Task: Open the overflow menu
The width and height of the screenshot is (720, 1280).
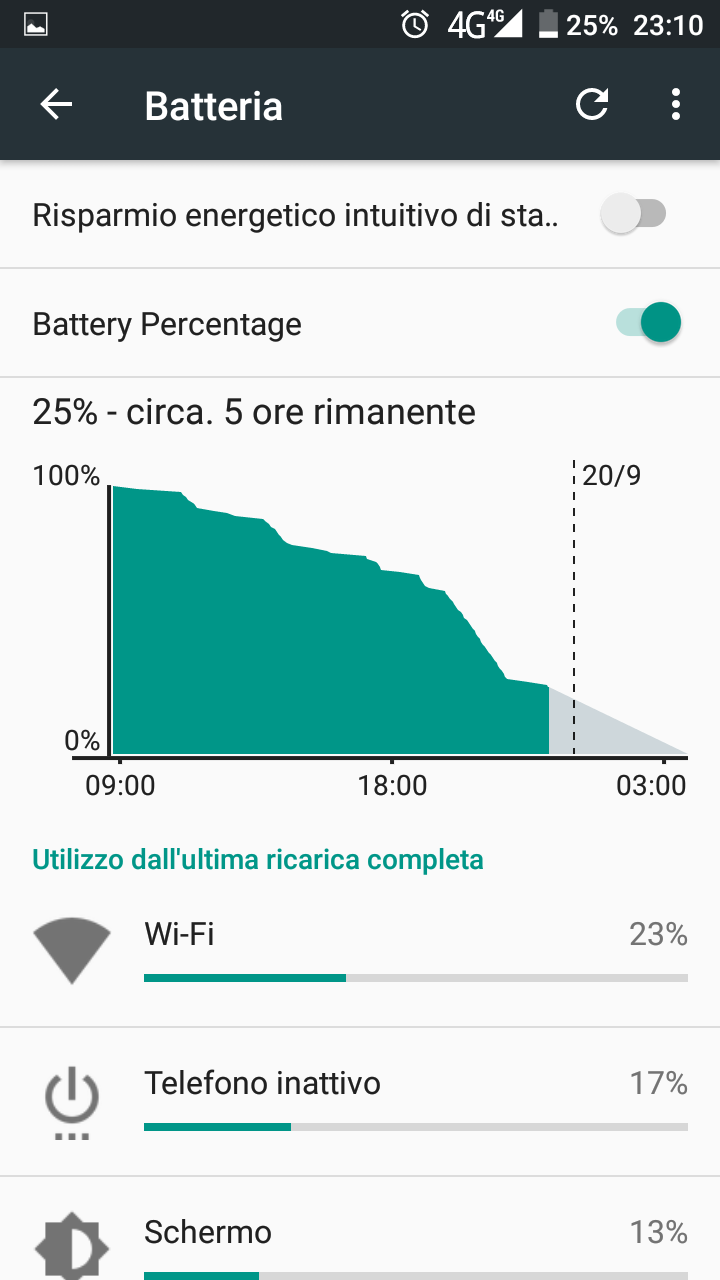Action: tap(676, 105)
